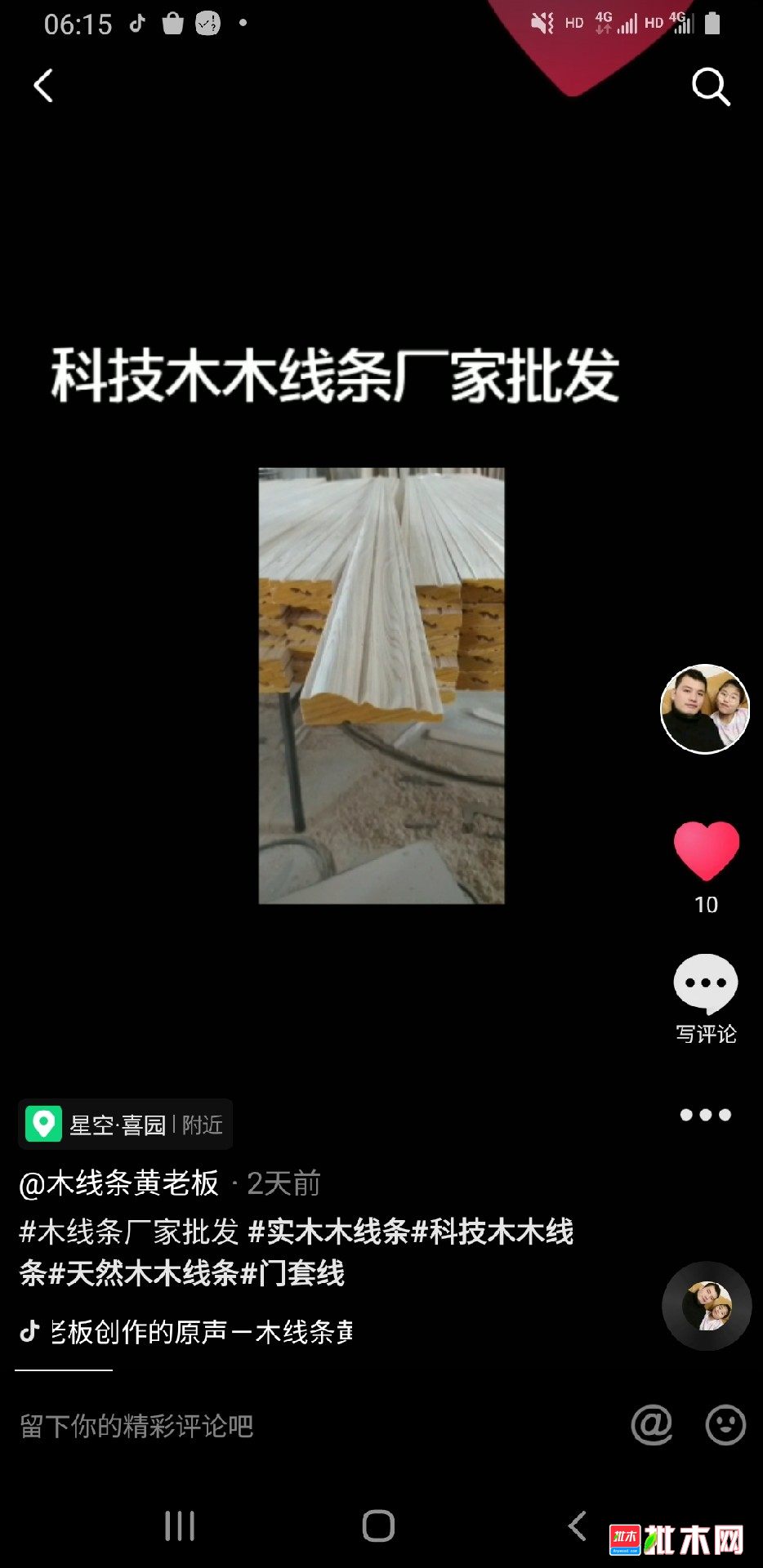This screenshot has width=763, height=1568.
Task: Tap the system home button
Action: [x=378, y=1526]
